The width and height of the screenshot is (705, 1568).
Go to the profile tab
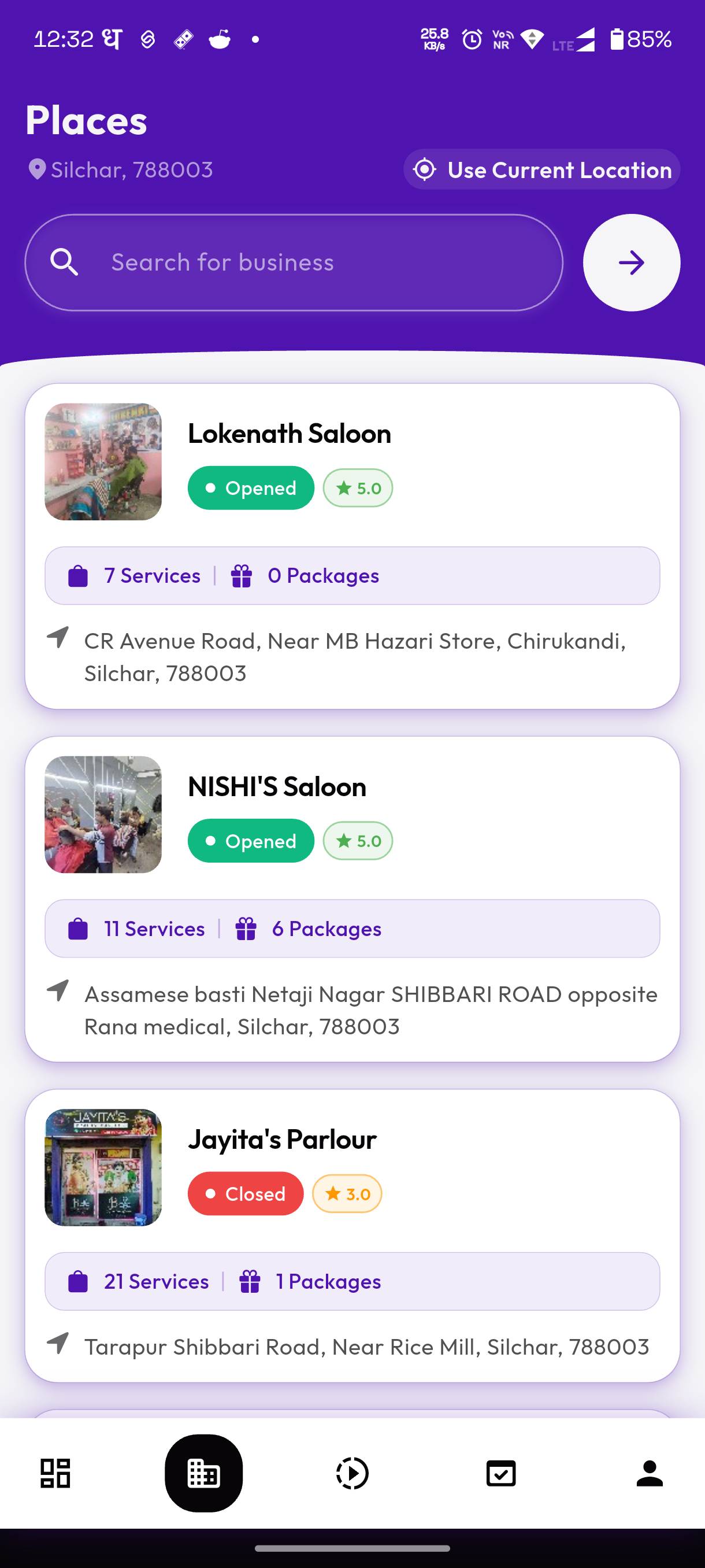tap(649, 1473)
